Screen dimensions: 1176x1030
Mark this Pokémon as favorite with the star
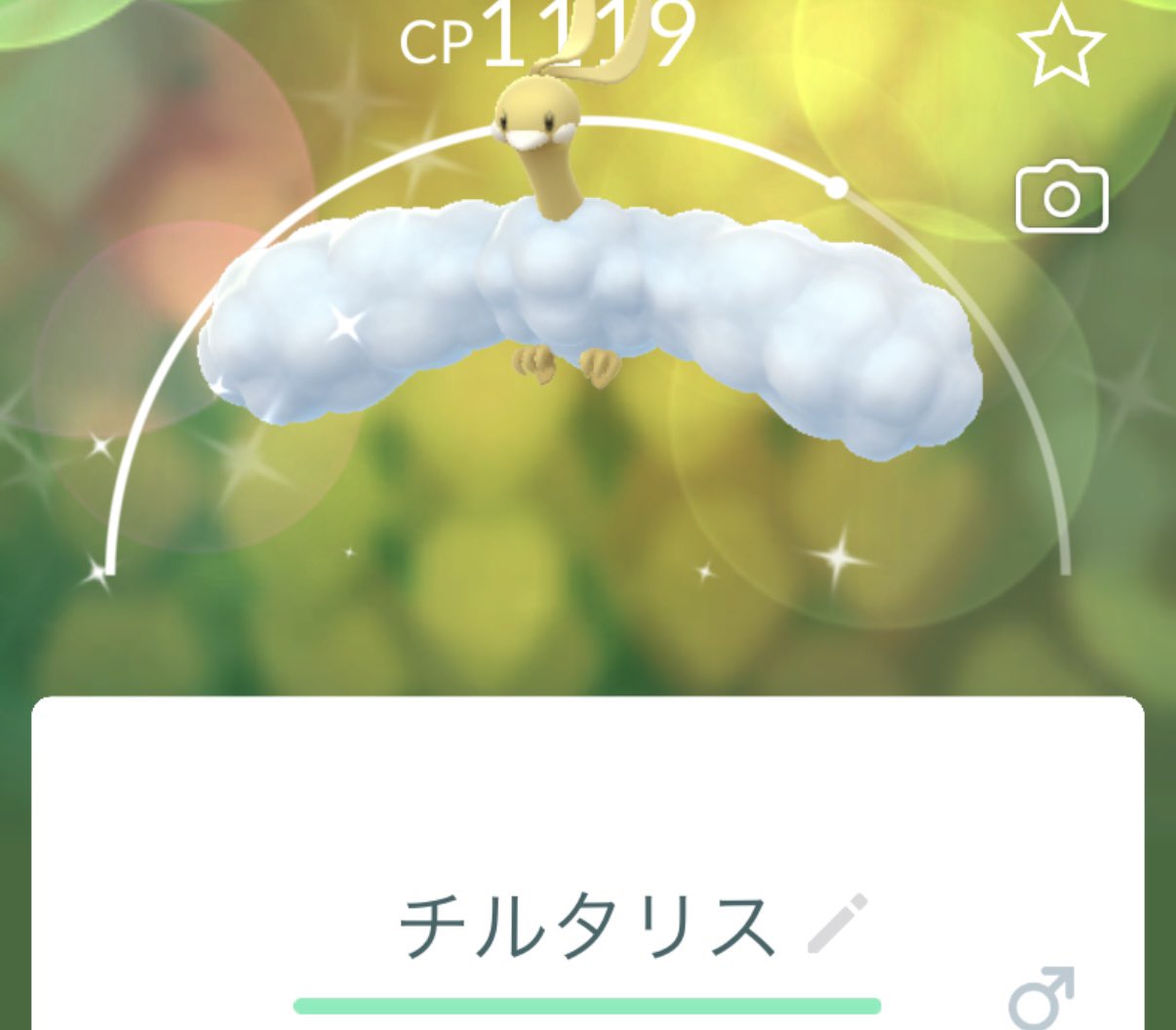pos(1061,46)
